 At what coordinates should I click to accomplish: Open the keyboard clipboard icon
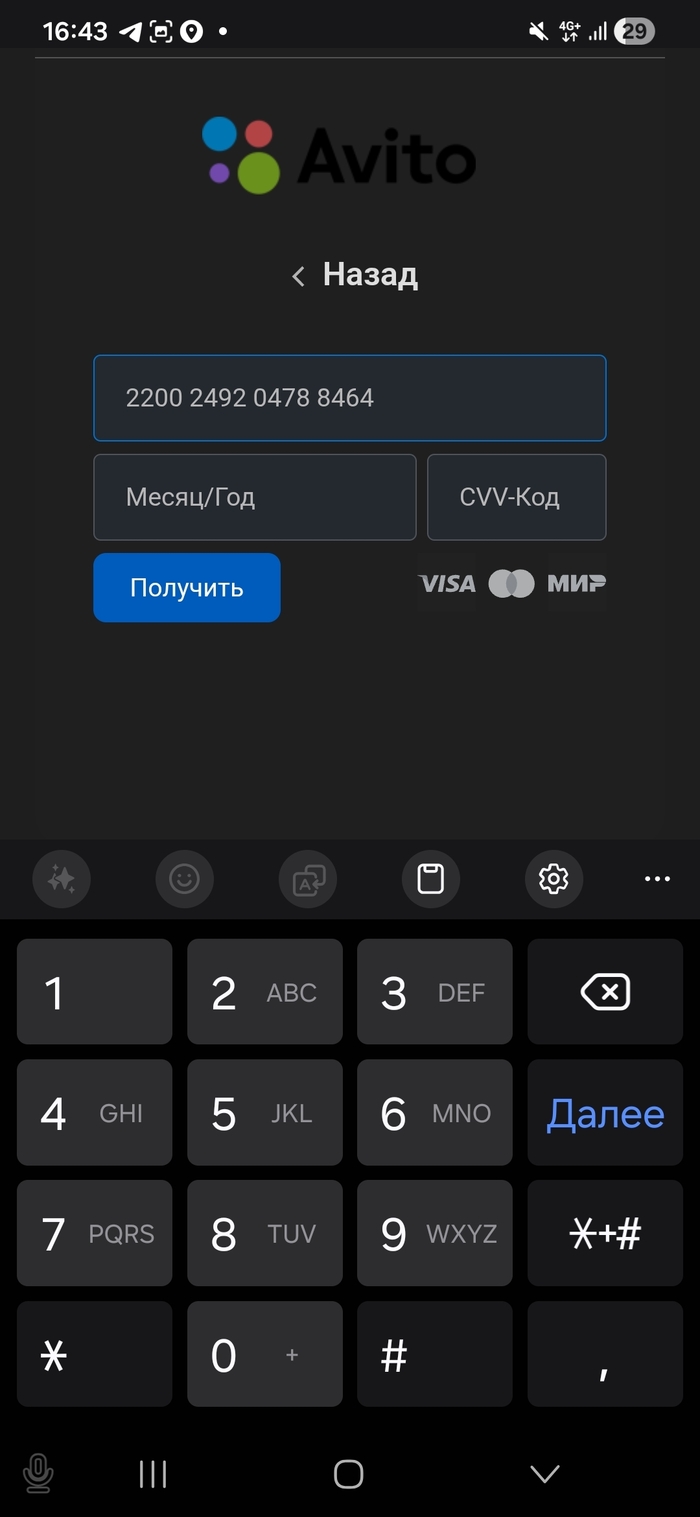430,879
